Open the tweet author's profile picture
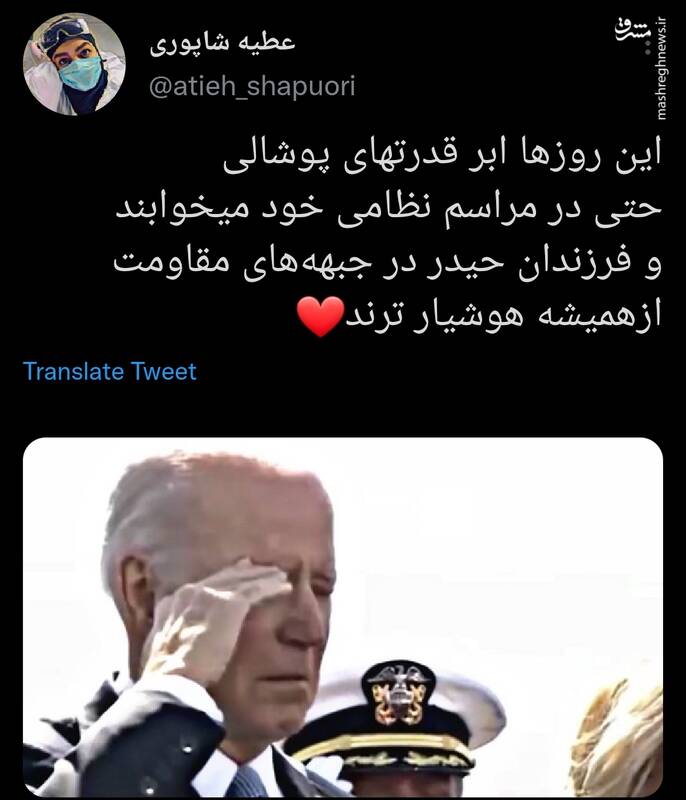Image resolution: width=686 pixels, height=800 pixels. (x=75, y=64)
